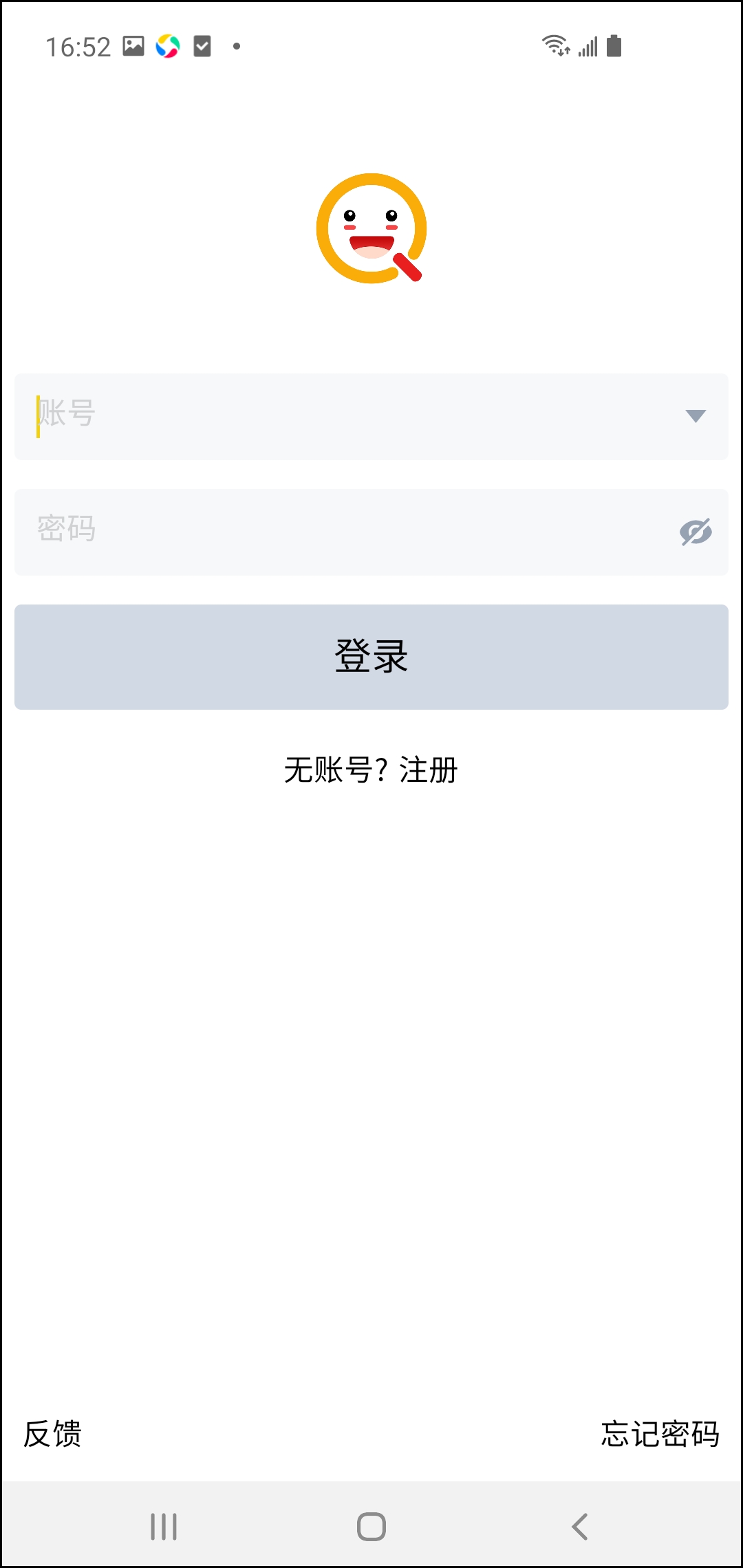
Task: Select 忘记密码 to reset password
Action: 660,1434
